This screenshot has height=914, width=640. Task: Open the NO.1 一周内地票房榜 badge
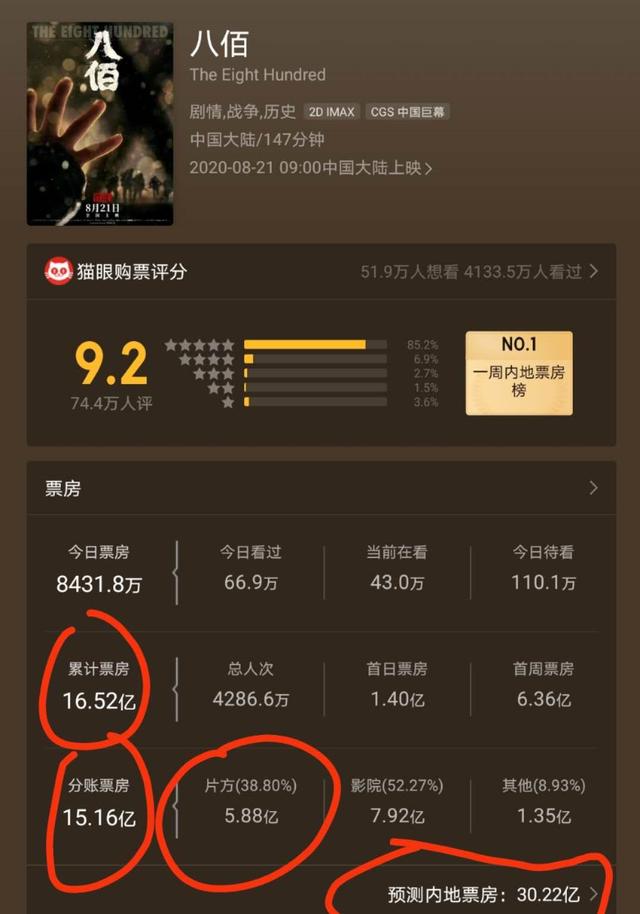519,373
